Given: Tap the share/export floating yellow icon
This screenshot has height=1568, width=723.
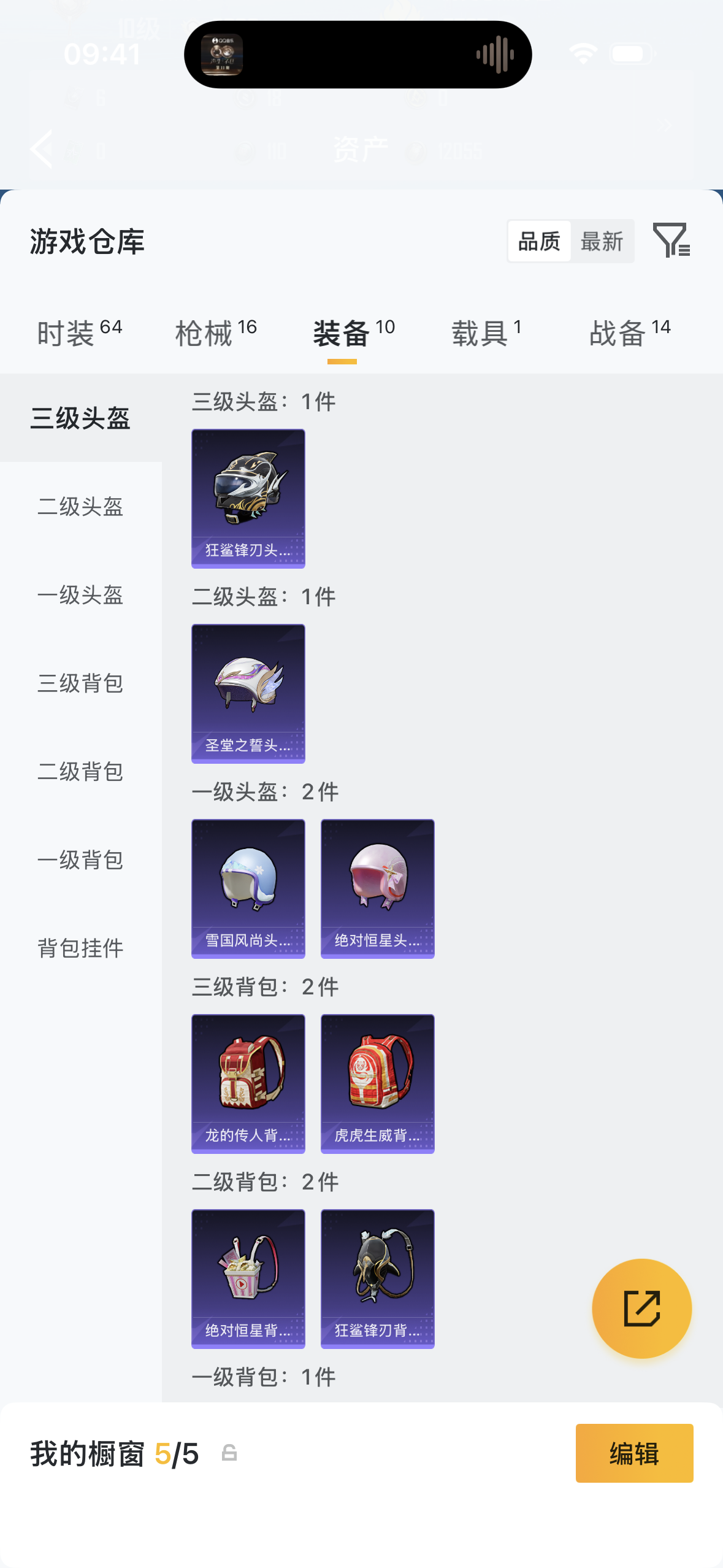Looking at the screenshot, I should coord(641,1307).
